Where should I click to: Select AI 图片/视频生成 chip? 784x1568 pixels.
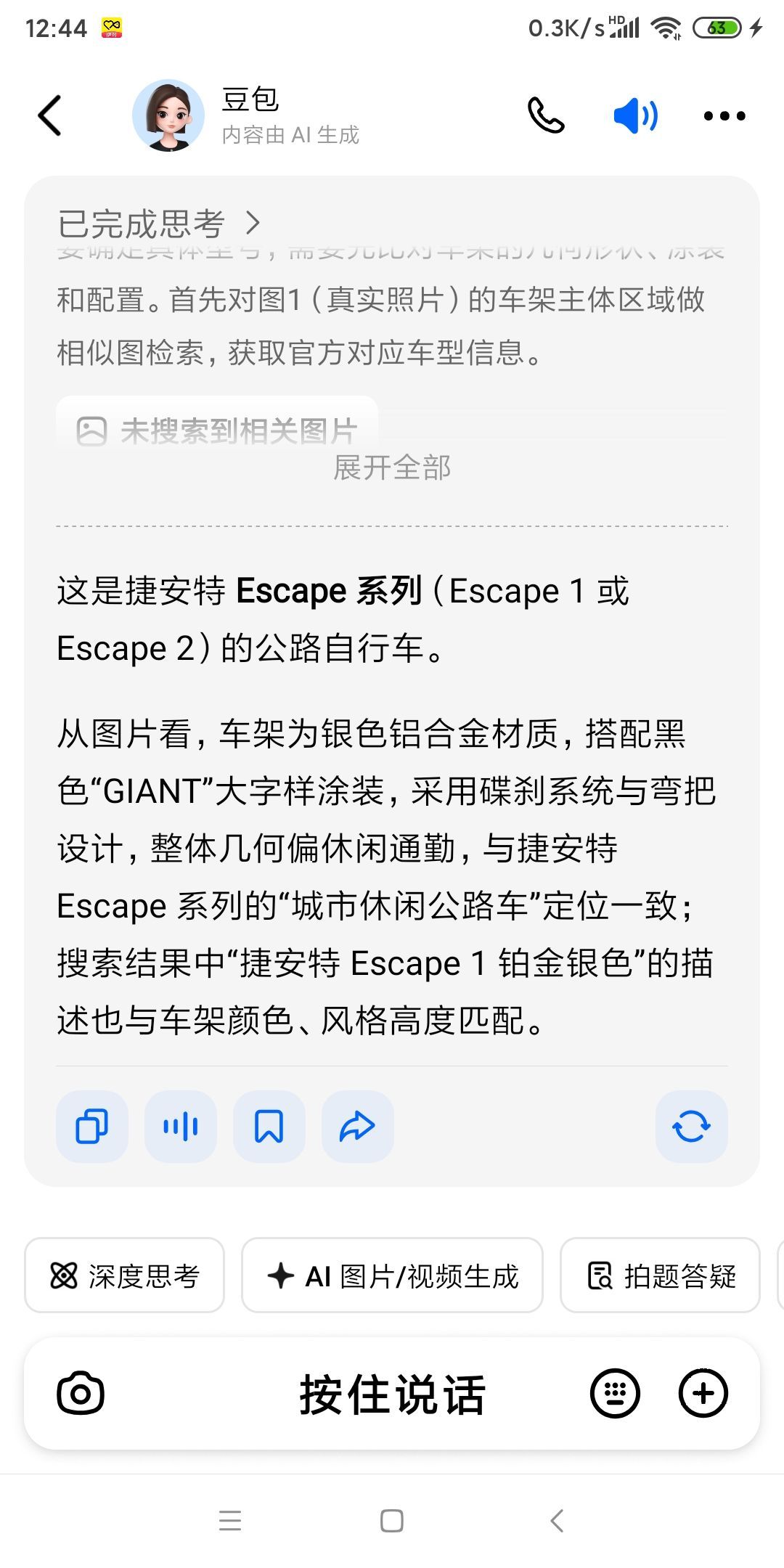pyautogui.click(x=393, y=1275)
